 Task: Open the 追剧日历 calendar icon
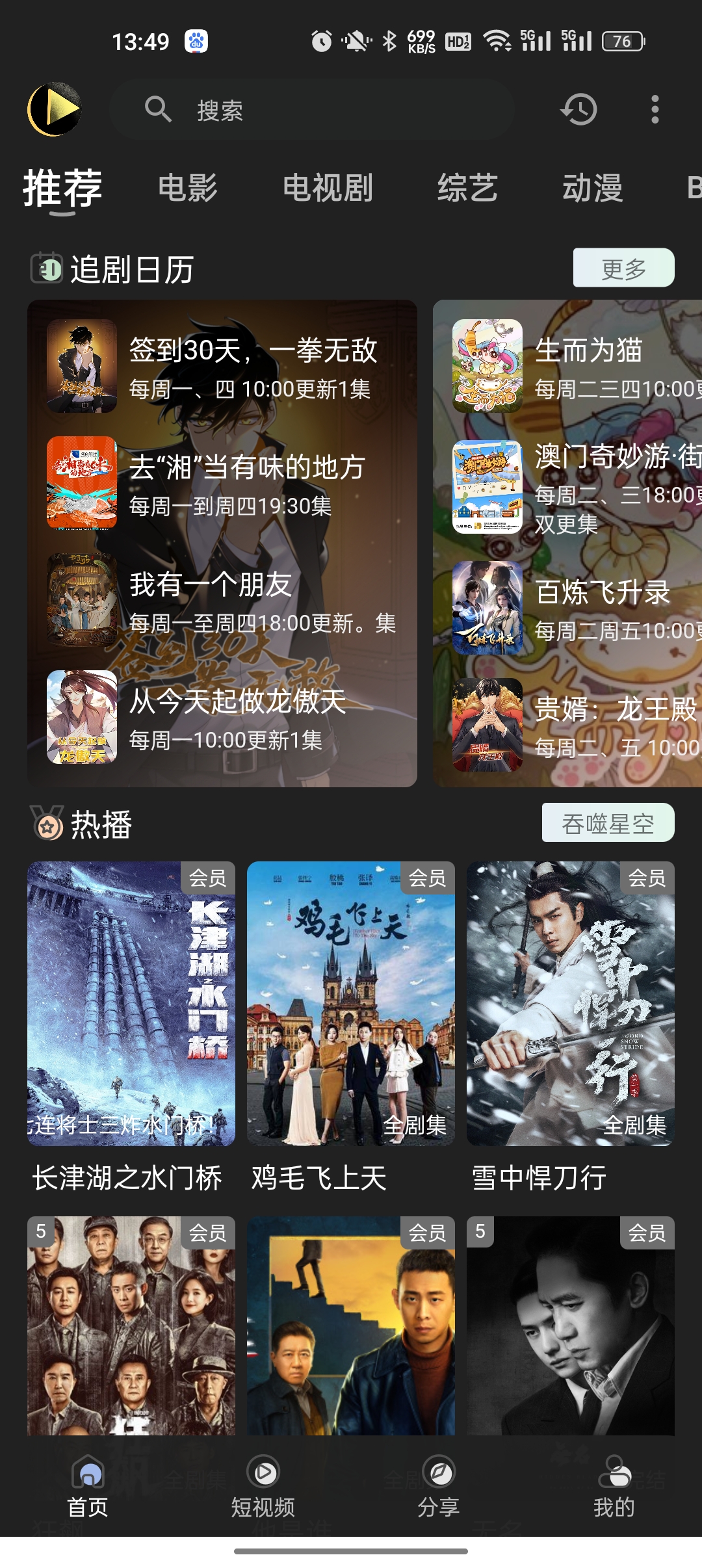pos(45,267)
